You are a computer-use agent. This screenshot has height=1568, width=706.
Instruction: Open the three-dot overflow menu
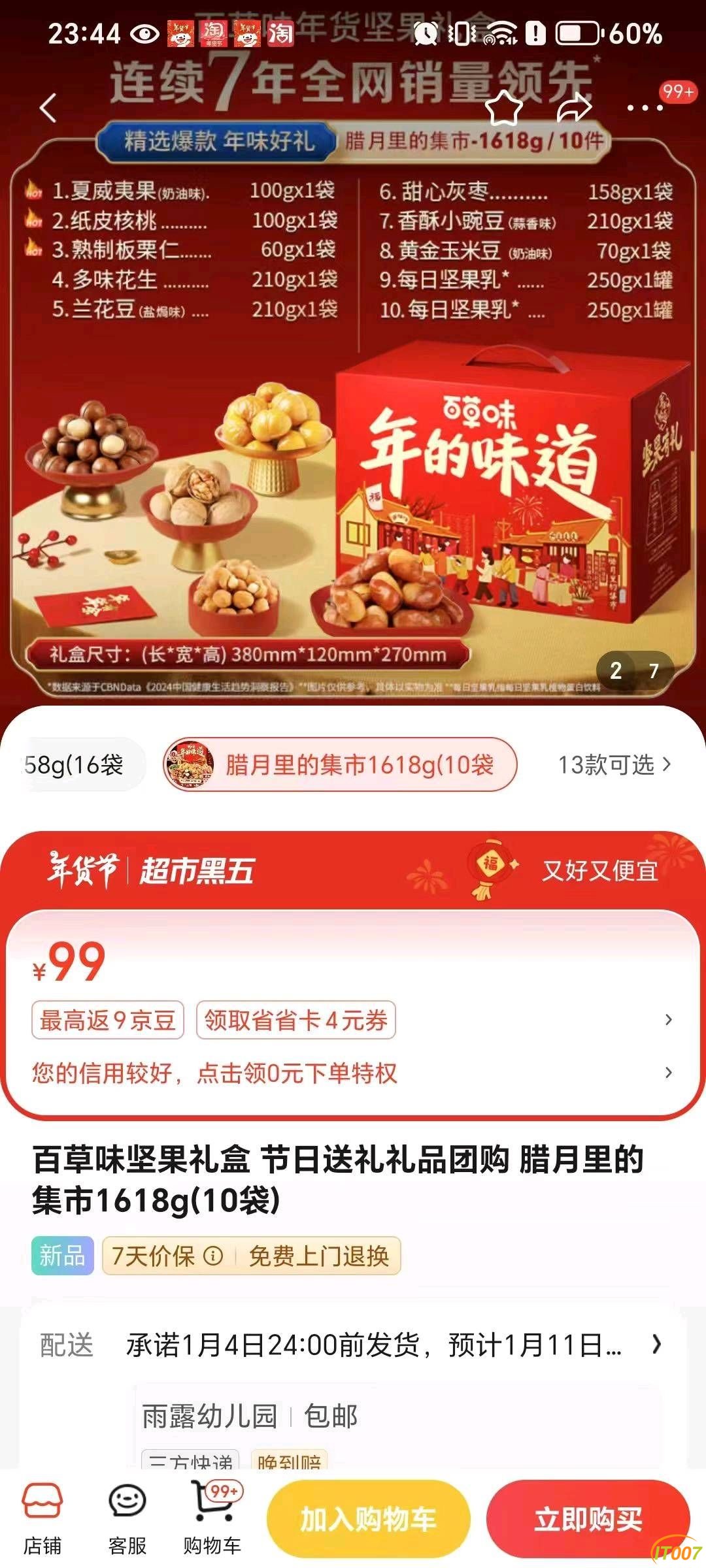coord(645,108)
